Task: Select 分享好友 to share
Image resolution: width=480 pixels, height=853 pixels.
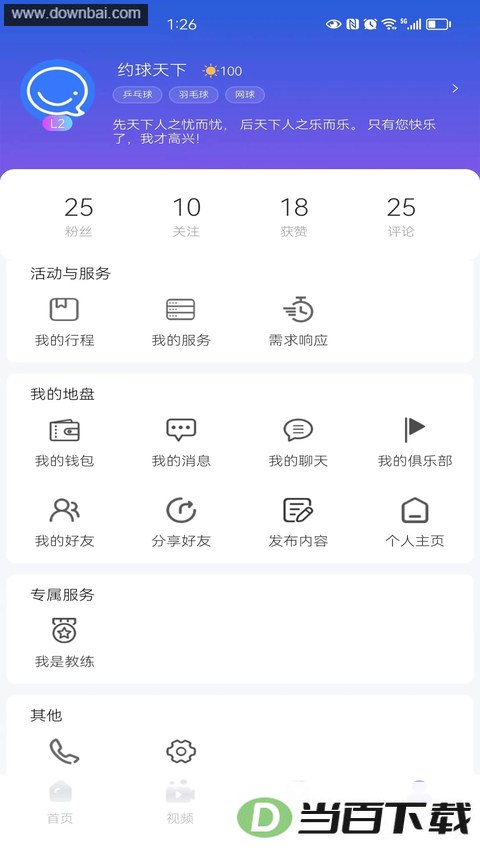Action: coord(181,523)
